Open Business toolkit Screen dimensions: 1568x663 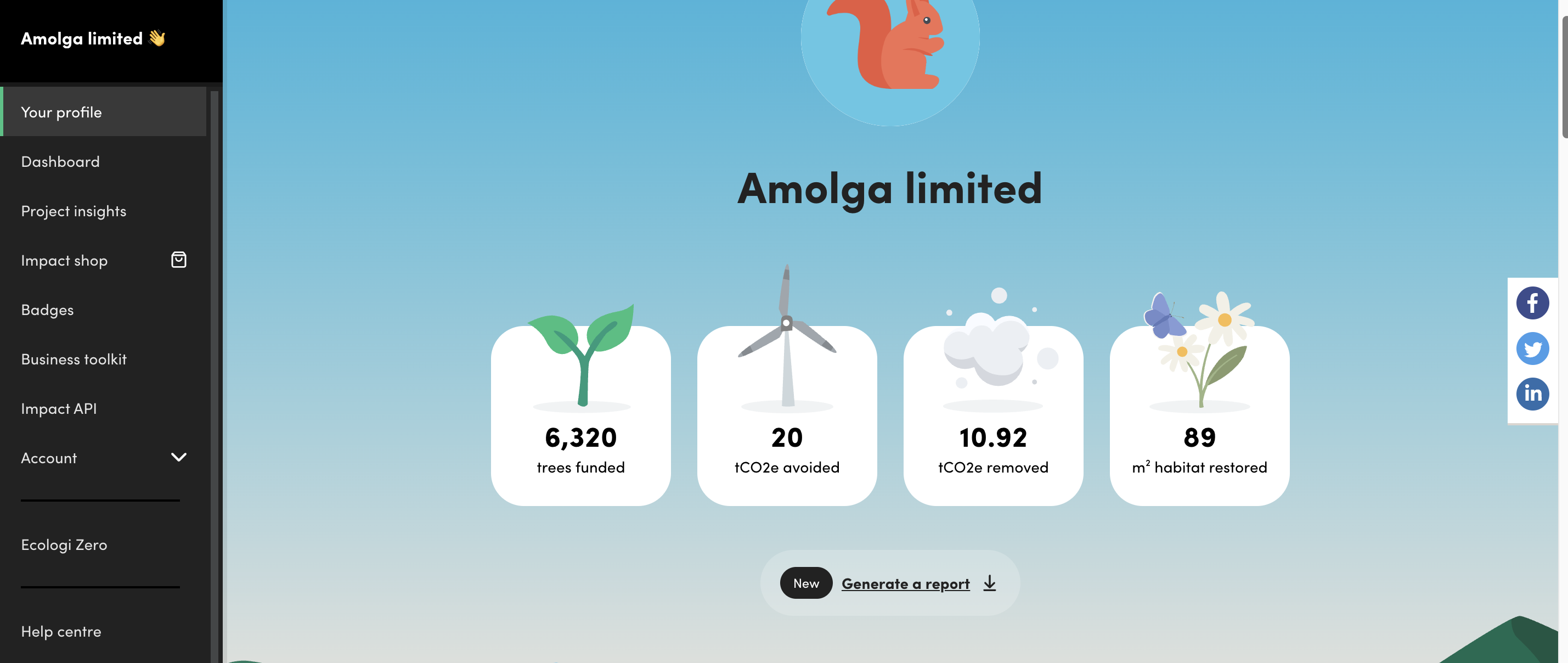(74, 359)
